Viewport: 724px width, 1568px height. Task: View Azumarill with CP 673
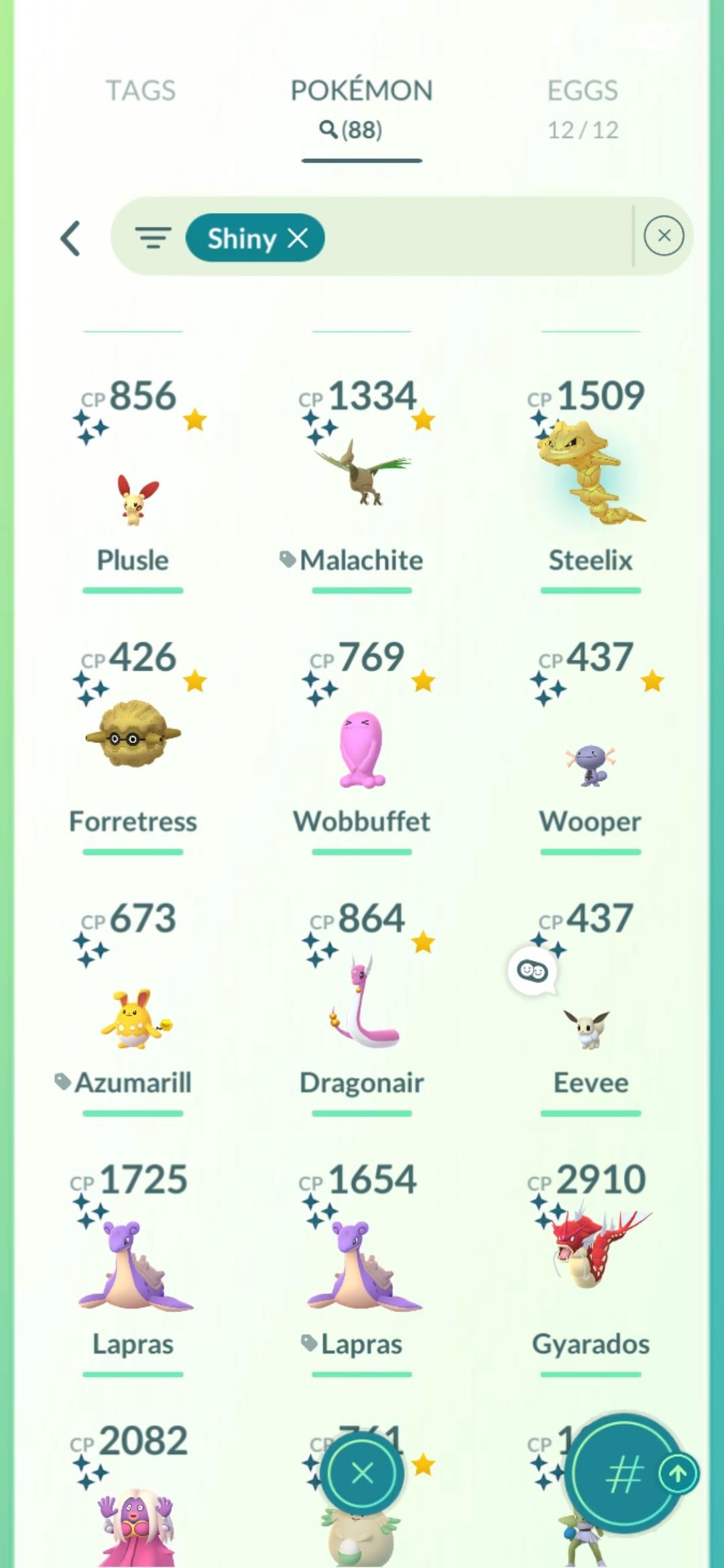(x=133, y=1019)
